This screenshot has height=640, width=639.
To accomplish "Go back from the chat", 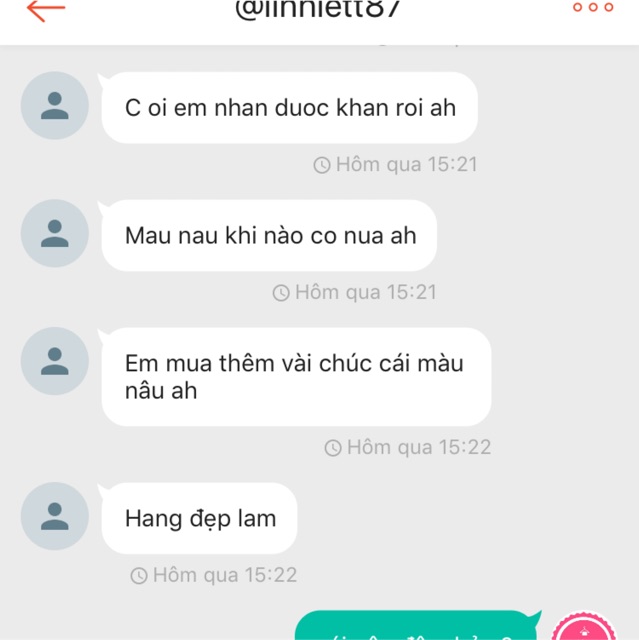I will (45, 10).
